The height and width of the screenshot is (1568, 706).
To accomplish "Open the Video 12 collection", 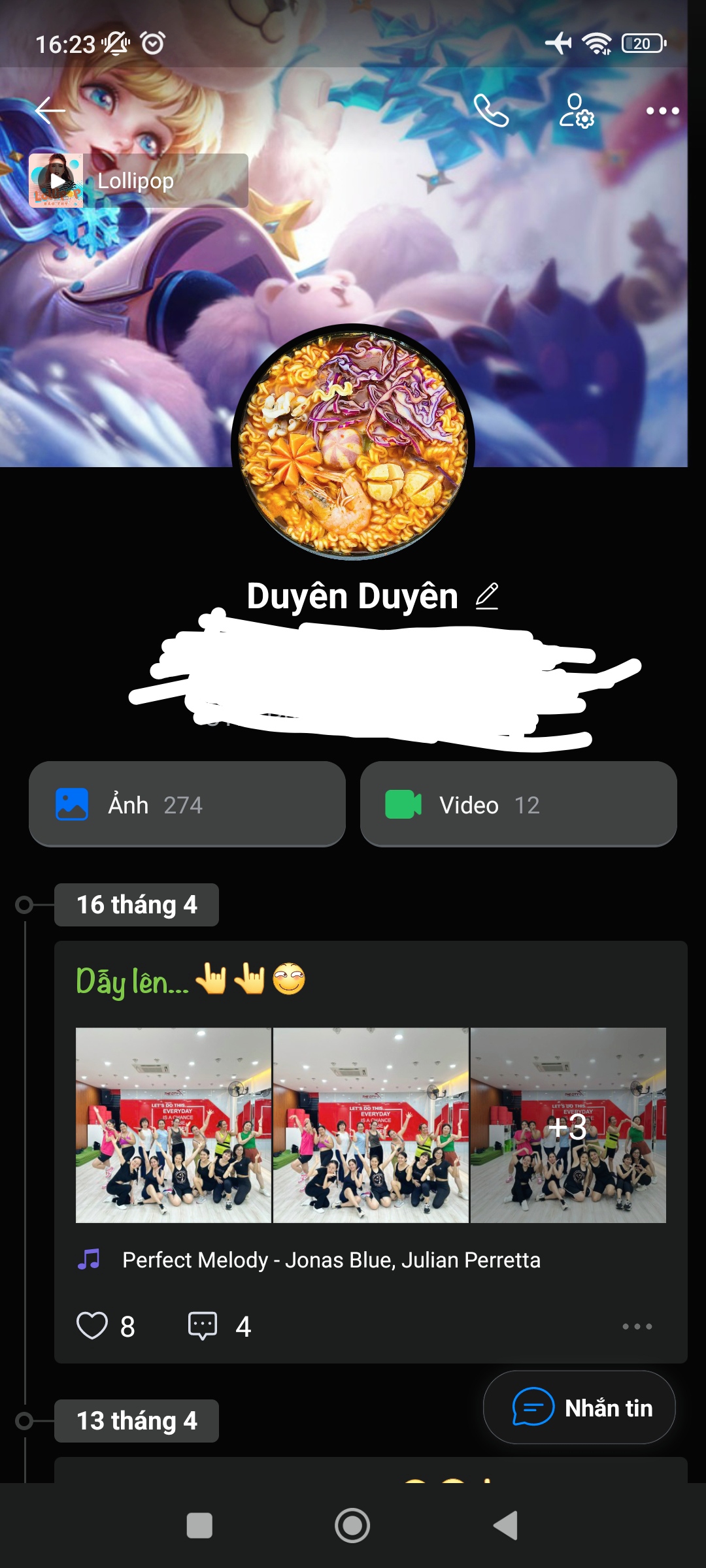I will point(518,804).
